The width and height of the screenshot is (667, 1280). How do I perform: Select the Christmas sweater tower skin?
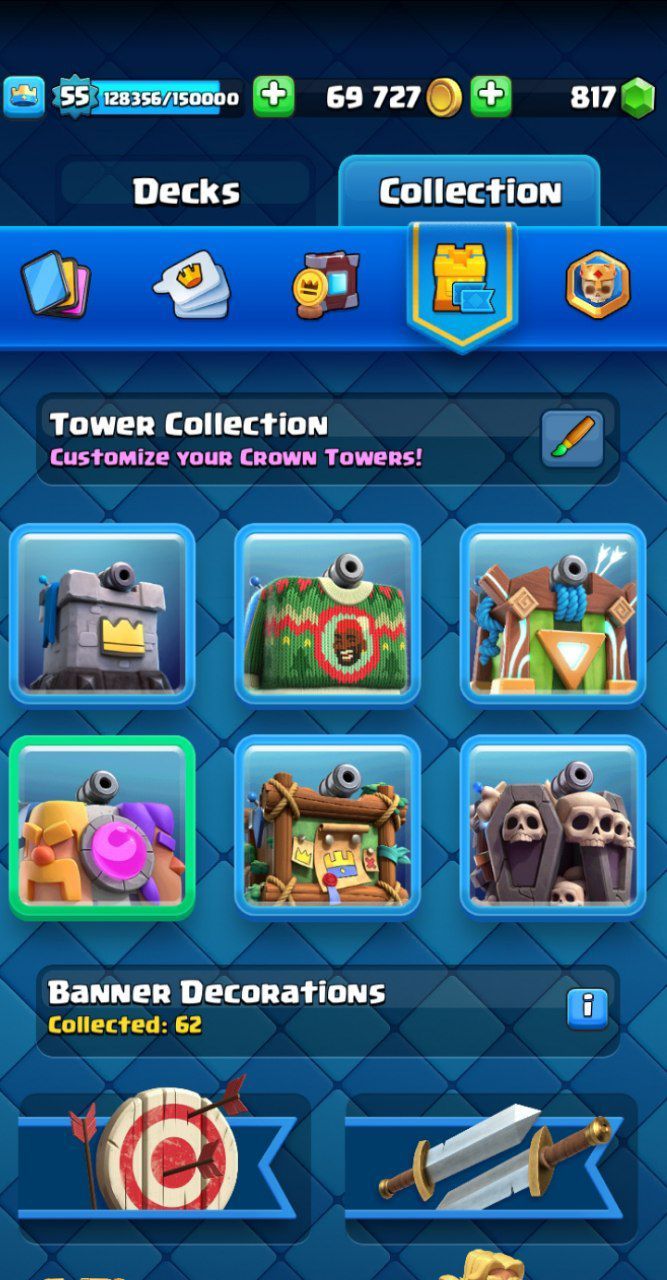click(327, 614)
